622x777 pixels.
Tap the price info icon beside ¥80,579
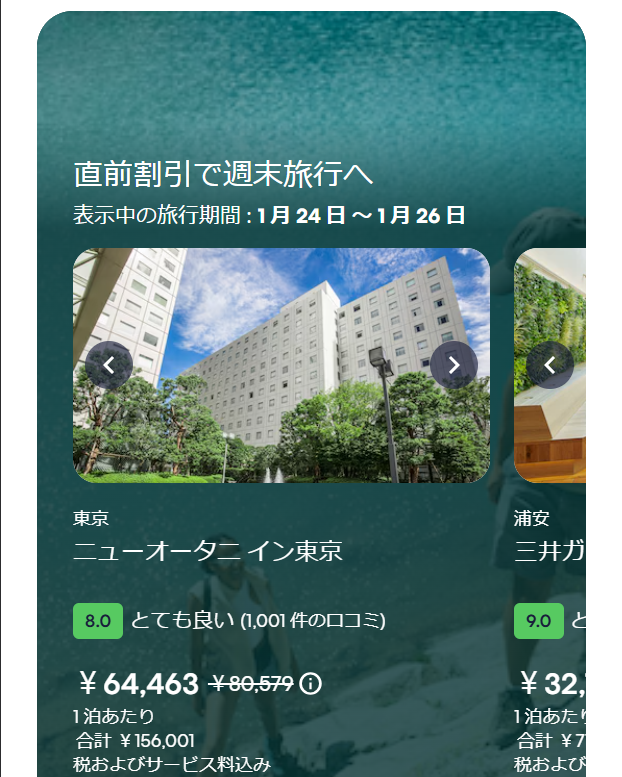311,684
